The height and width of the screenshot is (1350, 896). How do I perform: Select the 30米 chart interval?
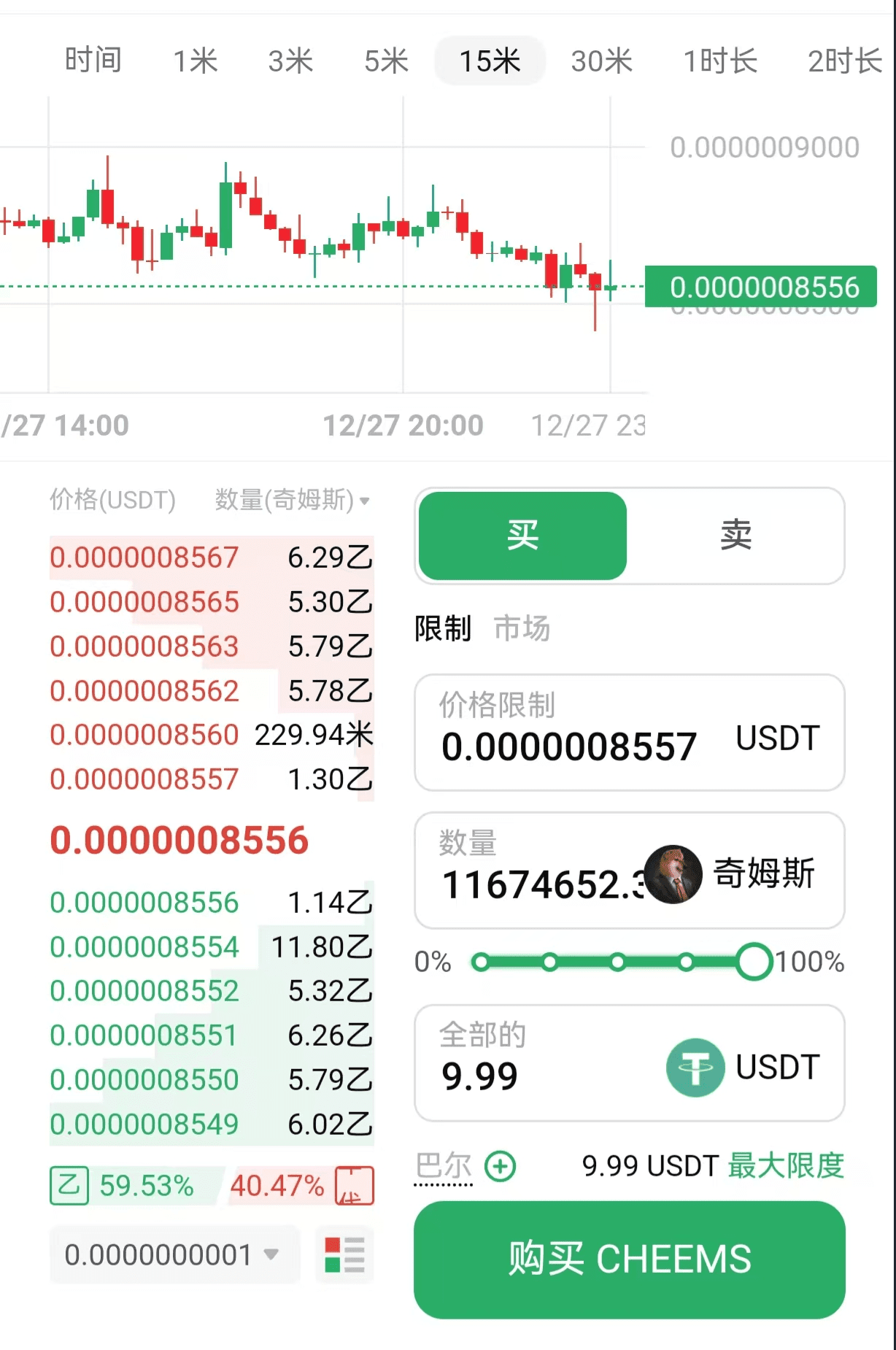(601, 61)
